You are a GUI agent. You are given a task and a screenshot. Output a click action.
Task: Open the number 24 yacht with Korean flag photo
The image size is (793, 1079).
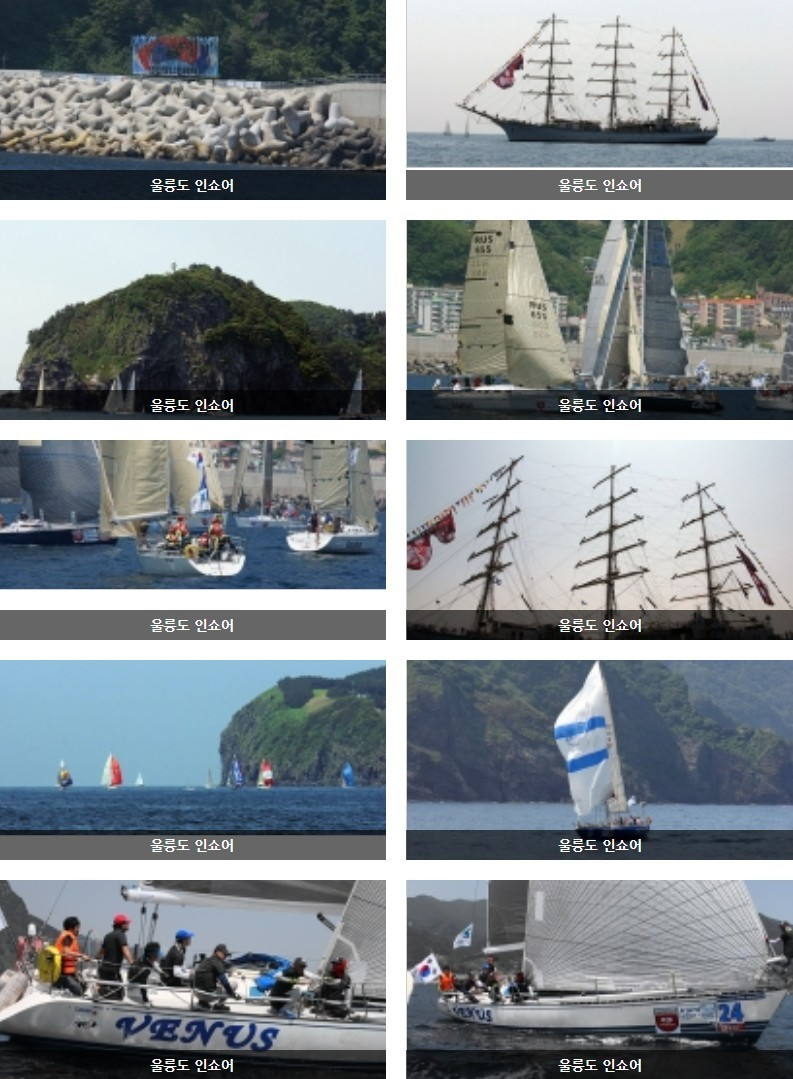point(599,965)
